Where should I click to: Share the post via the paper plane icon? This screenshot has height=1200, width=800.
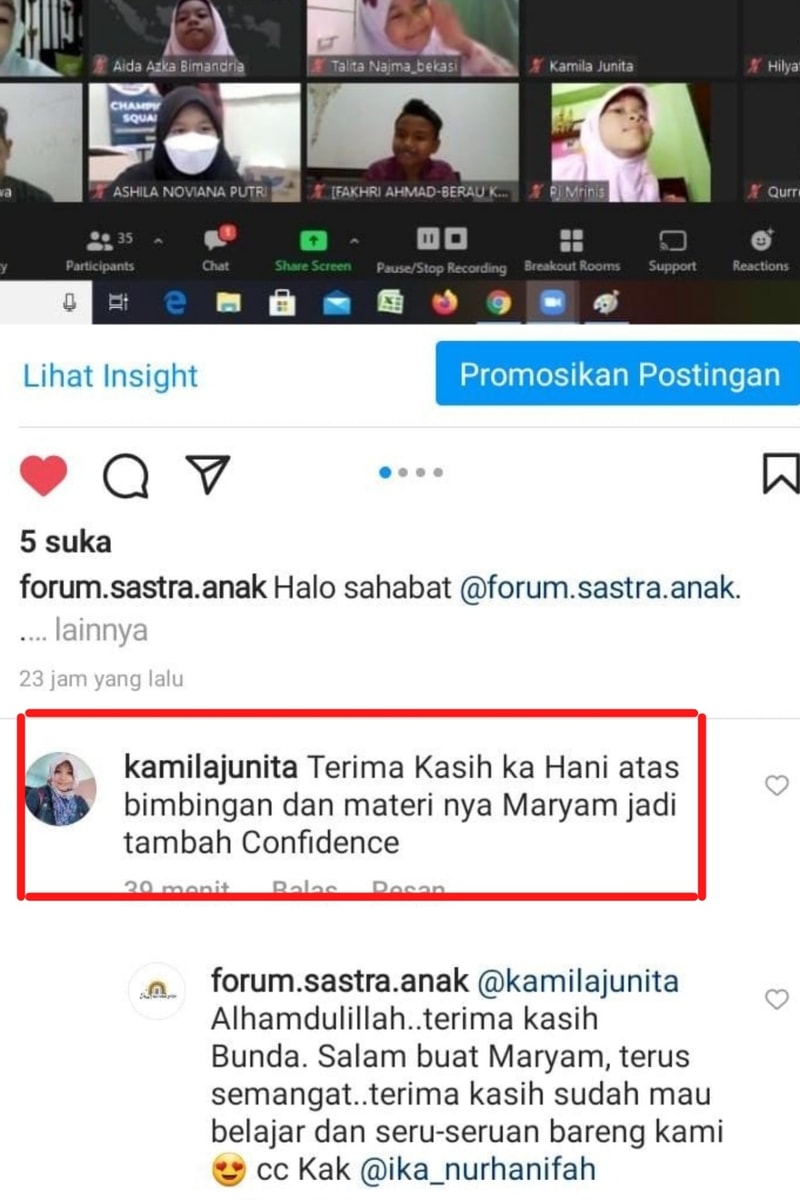coord(208,473)
